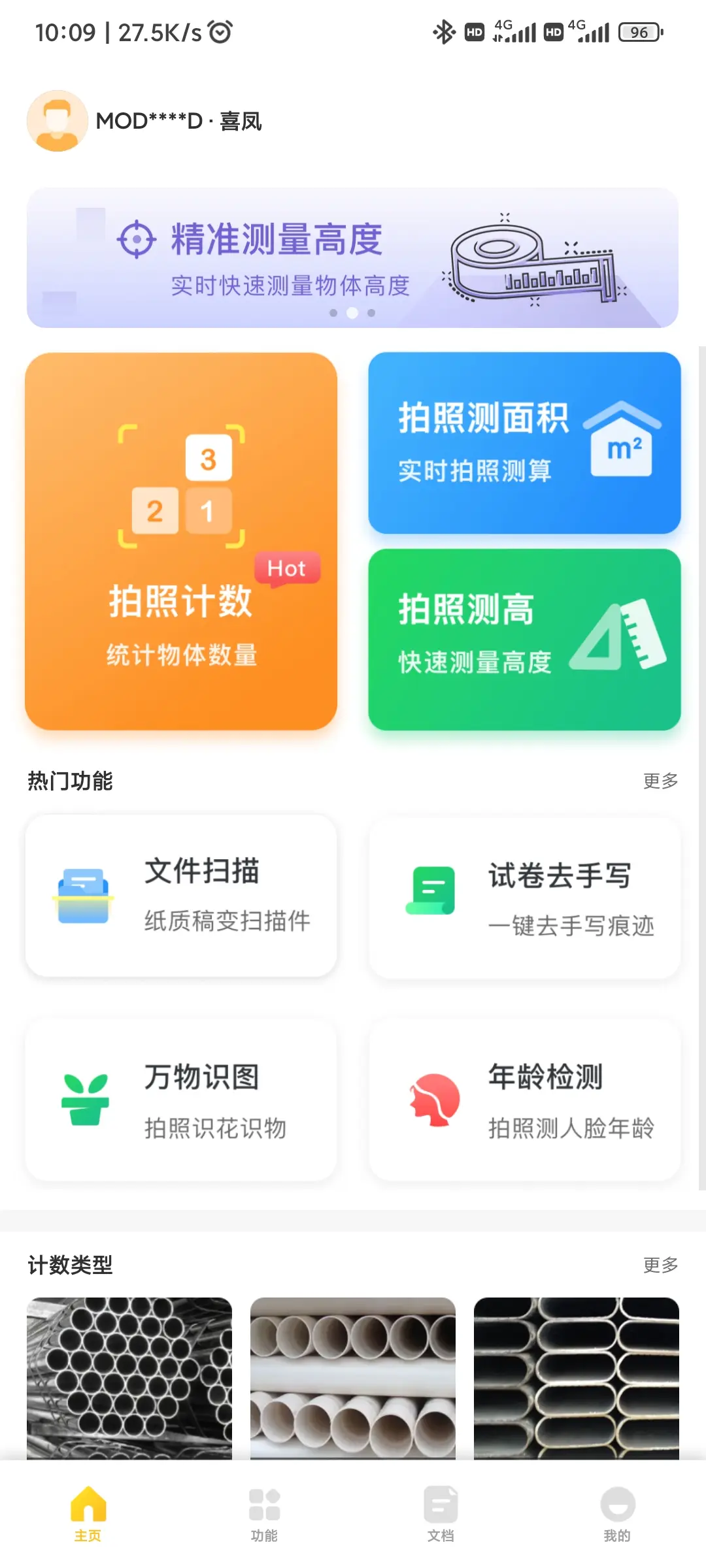
Task: Open the 精准测量高度 banner
Action: tap(352, 257)
